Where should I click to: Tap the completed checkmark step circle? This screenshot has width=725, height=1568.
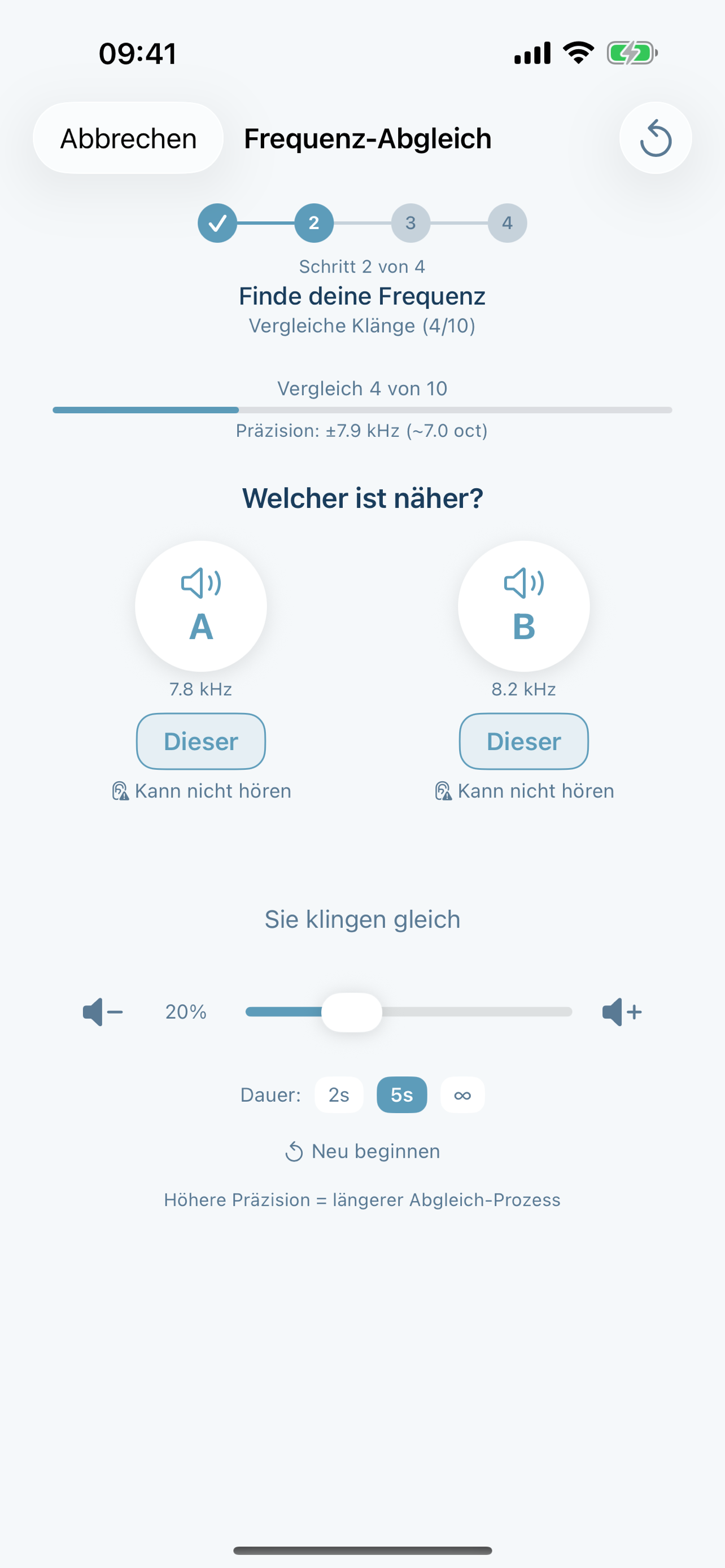[217, 224]
